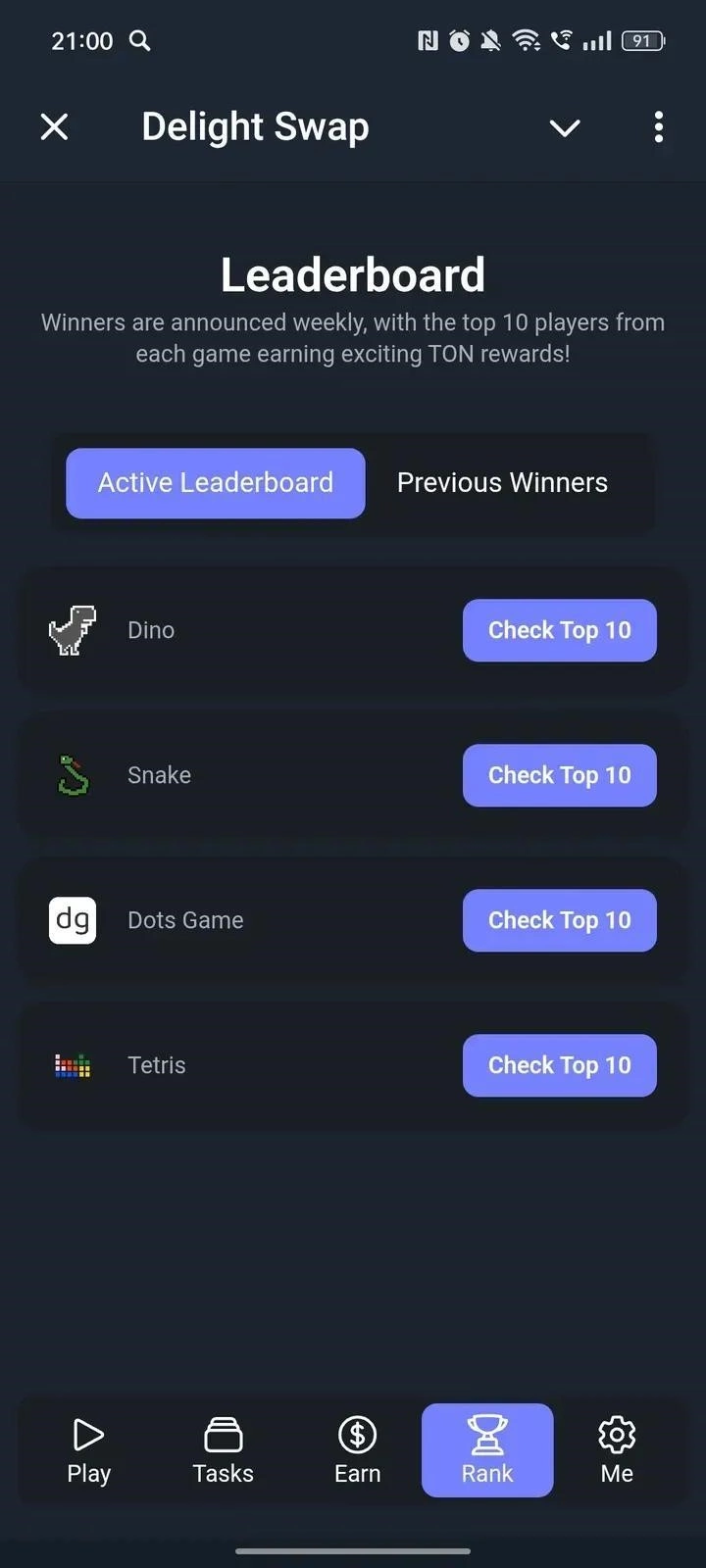Open the Tasks tab
This screenshot has height=1568, width=706.
(223, 1450)
